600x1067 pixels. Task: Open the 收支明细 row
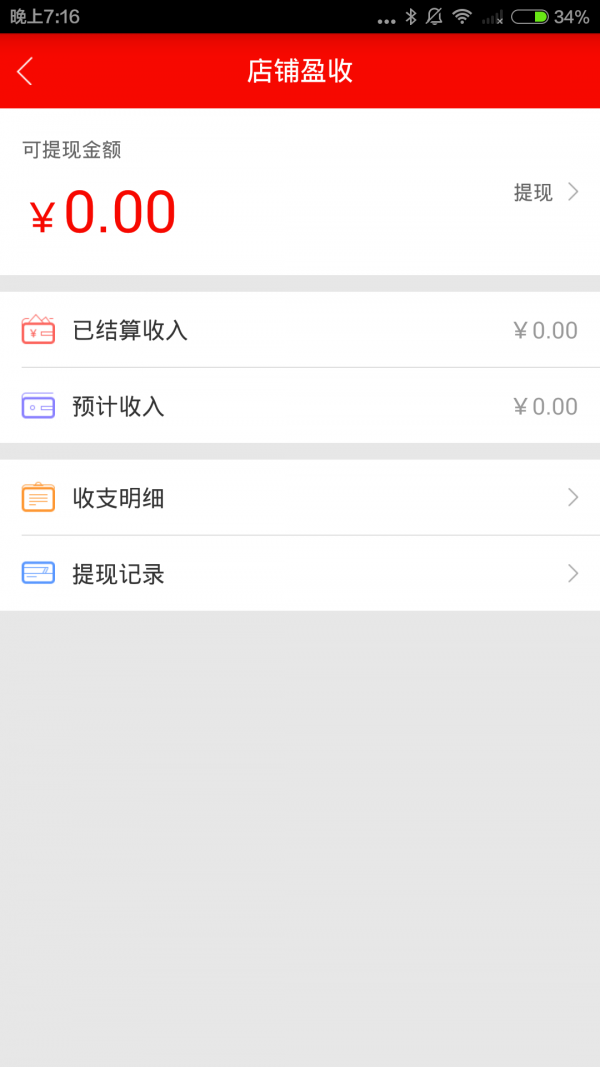(300, 498)
